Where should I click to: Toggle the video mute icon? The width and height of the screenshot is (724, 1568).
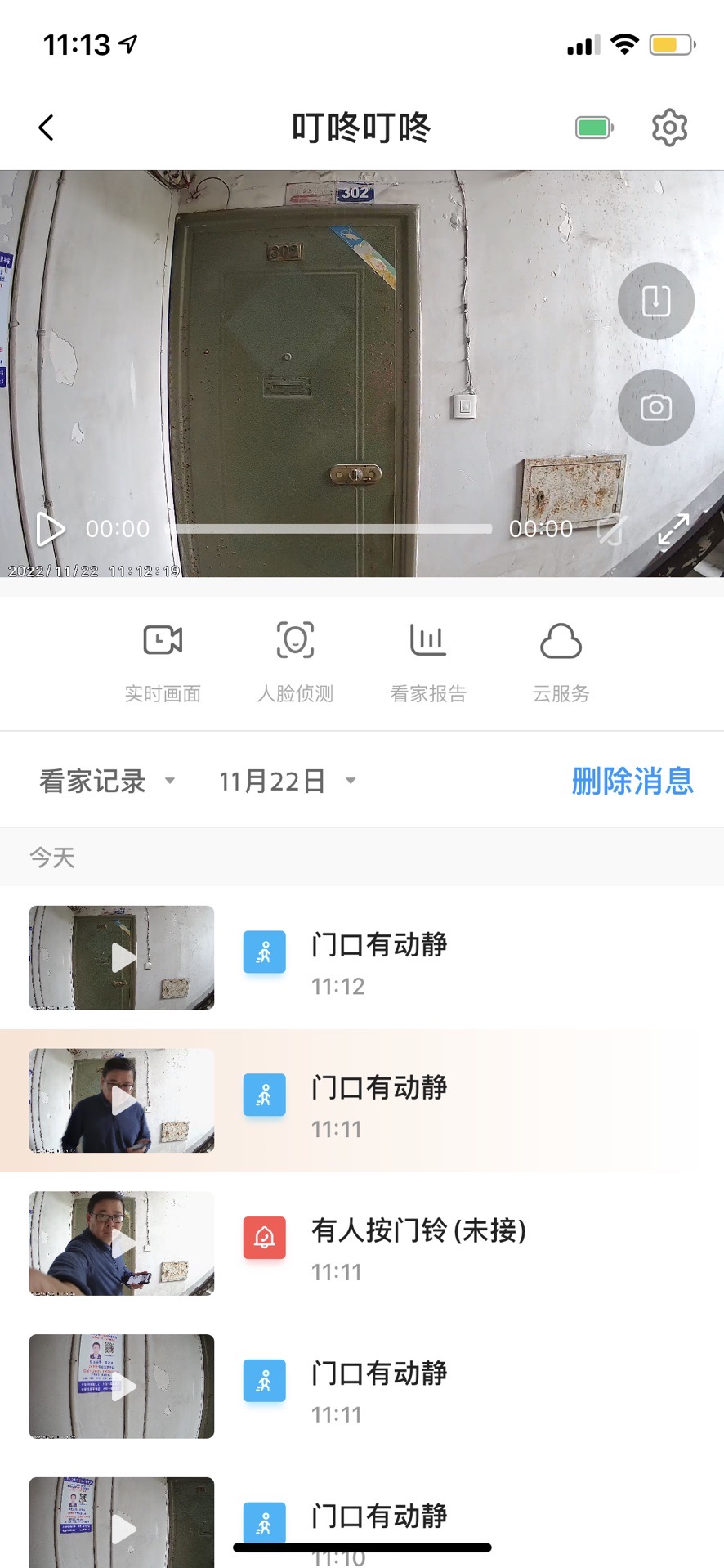click(612, 530)
